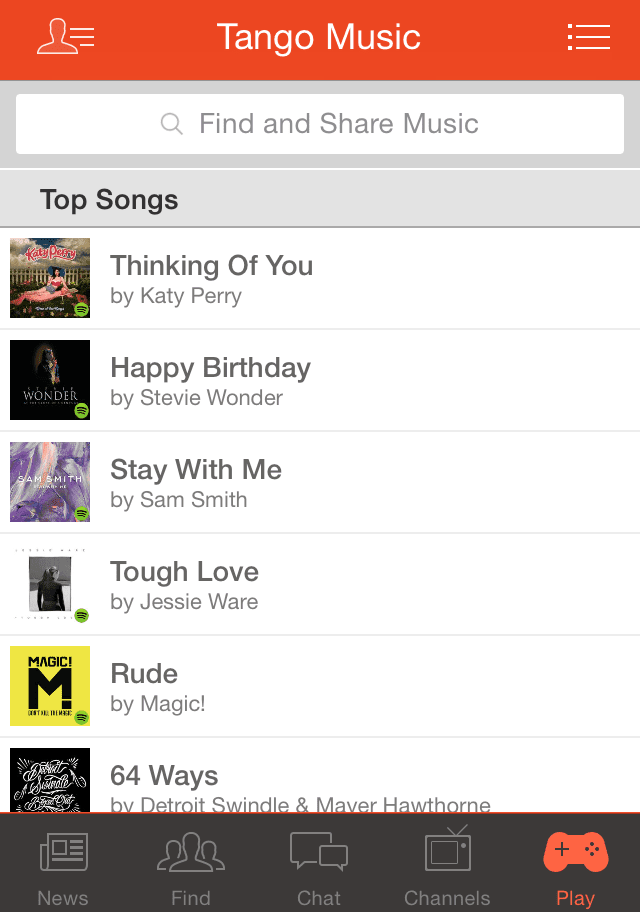
Task: Open the list menu icon
Action: tap(588, 38)
